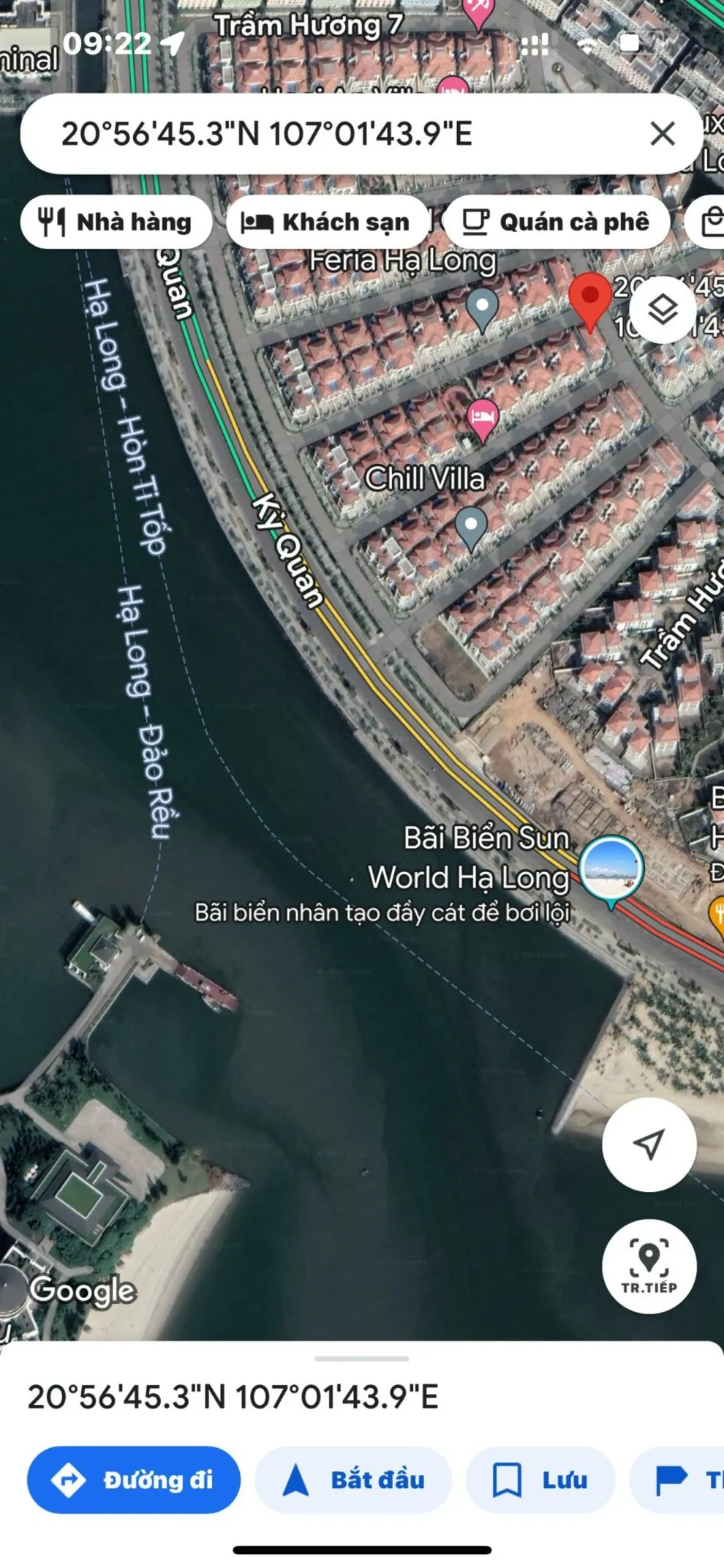Select the Feria Hạ Long pin
The height and width of the screenshot is (1568, 724).
coord(482,307)
